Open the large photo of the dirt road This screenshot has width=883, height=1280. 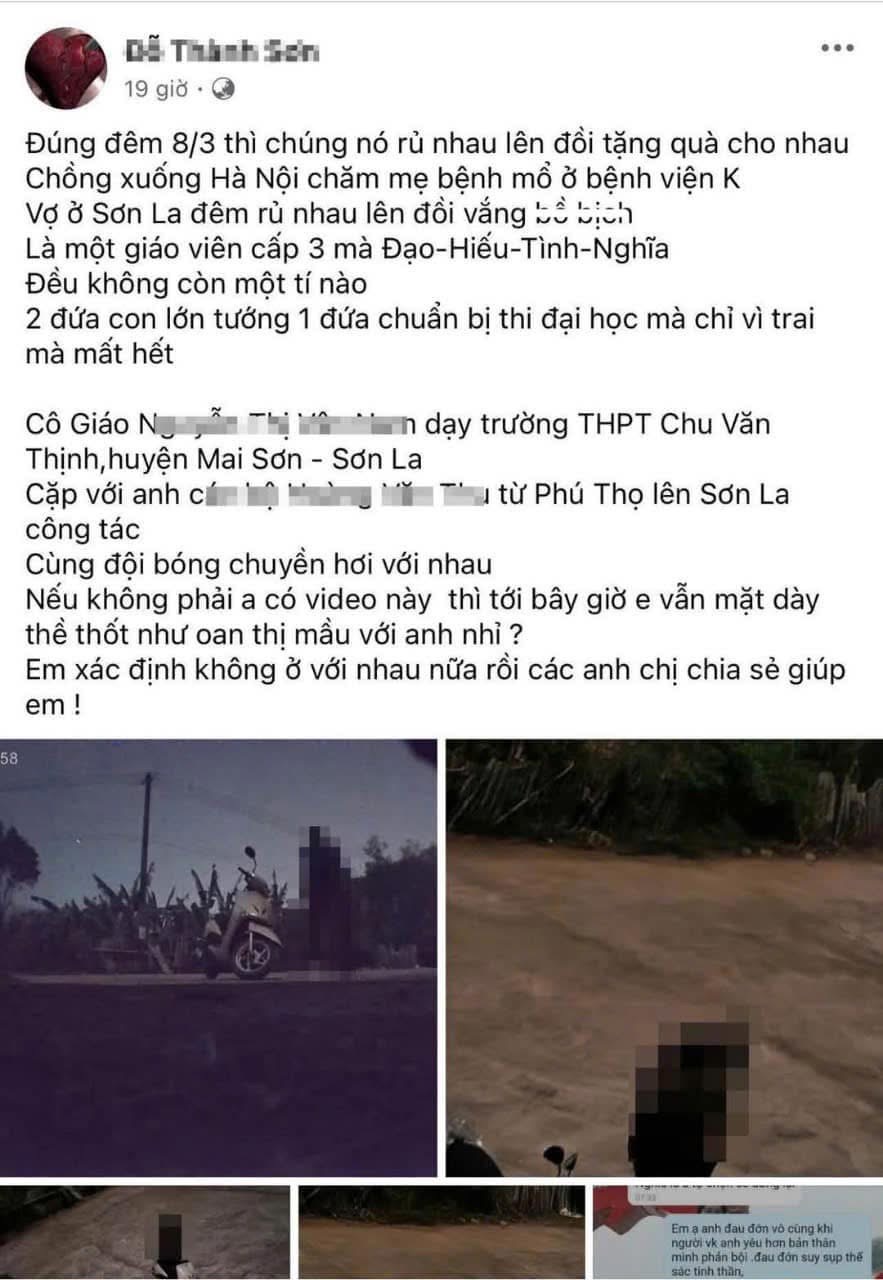(664, 957)
